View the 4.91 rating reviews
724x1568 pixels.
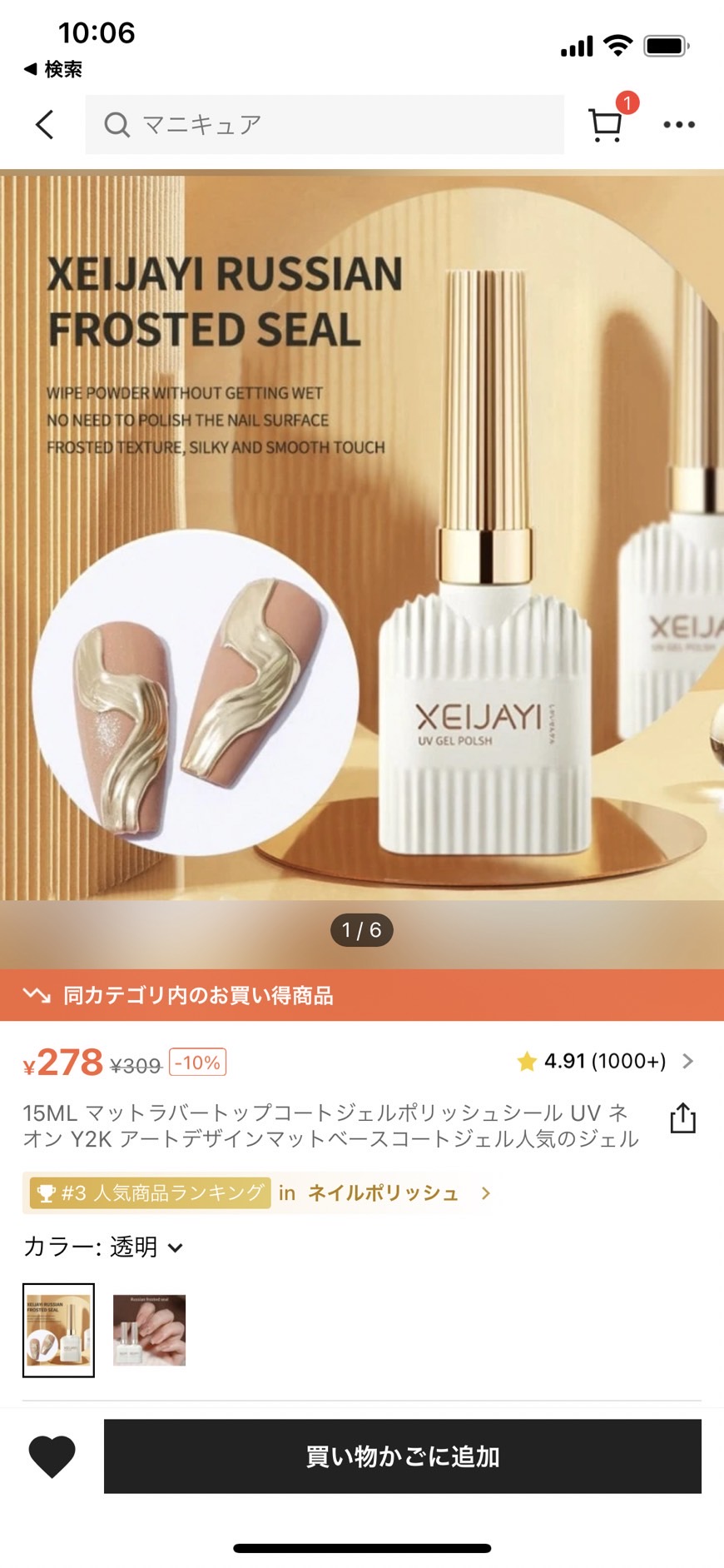click(605, 1061)
